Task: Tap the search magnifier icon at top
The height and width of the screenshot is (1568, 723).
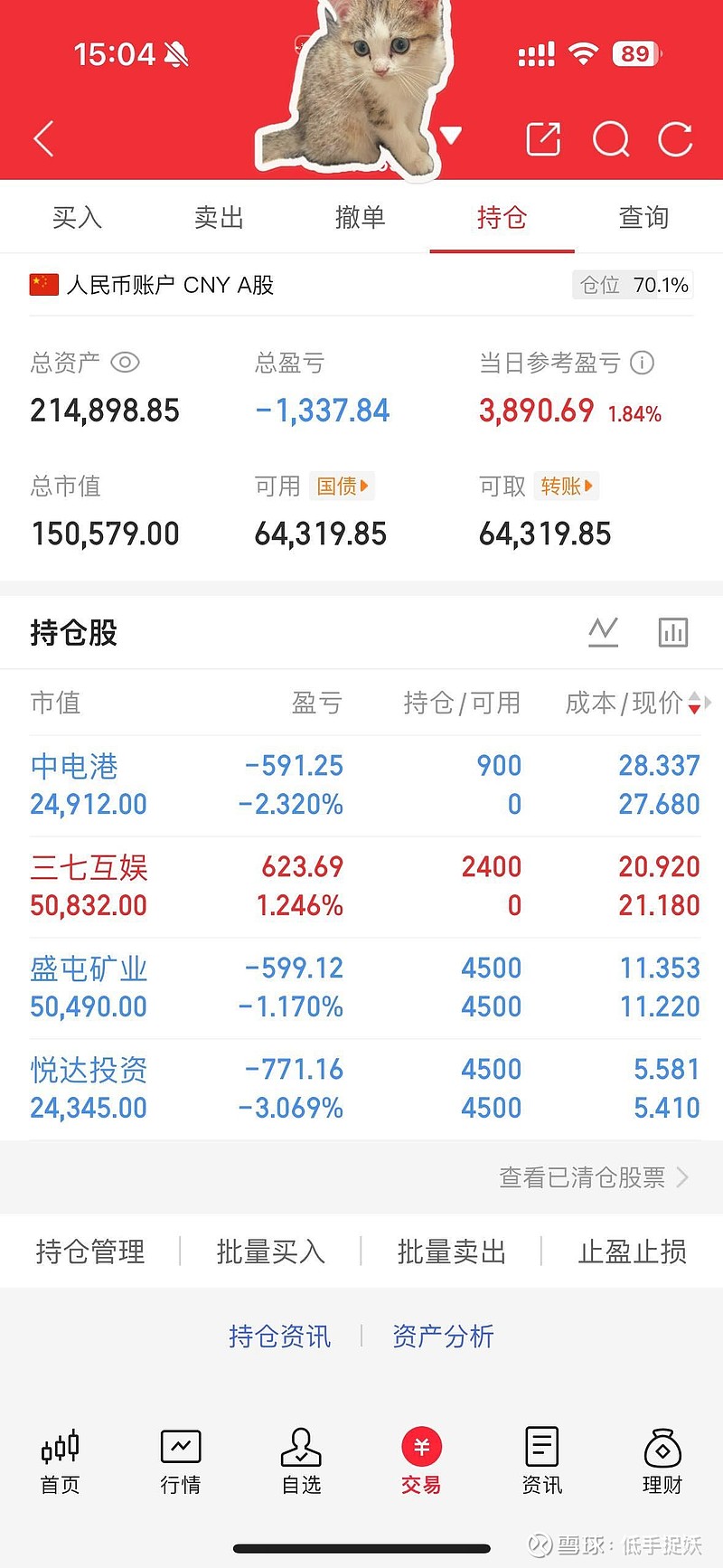Action: coord(610,138)
